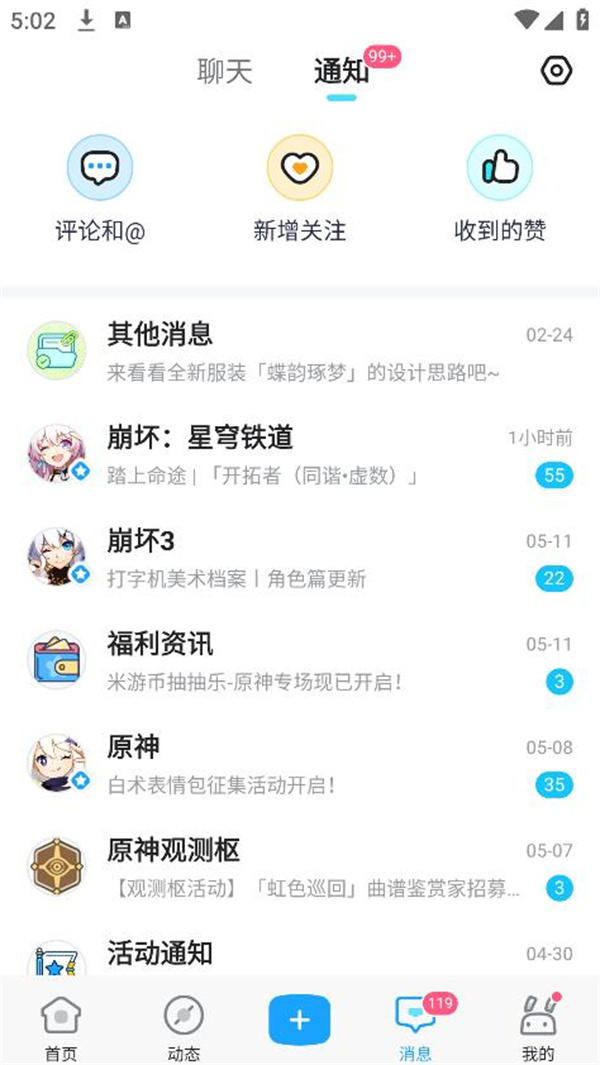Open 福利资讯 messages
600x1065 pixels.
coord(300,662)
